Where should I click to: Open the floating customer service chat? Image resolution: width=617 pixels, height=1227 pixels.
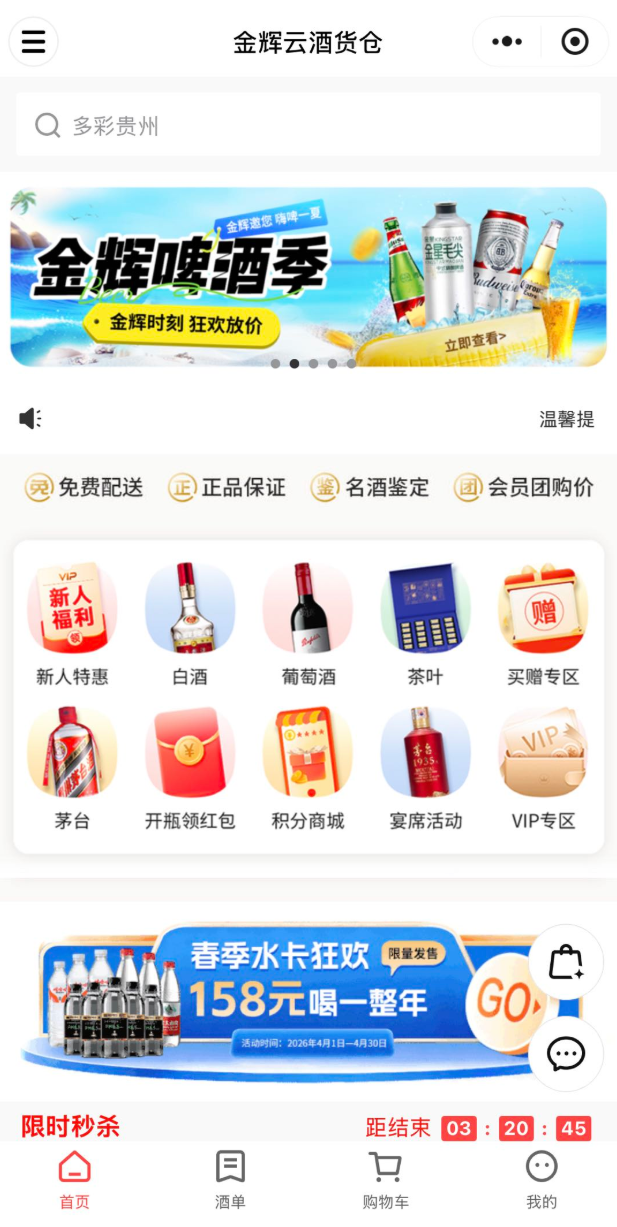[x=566, y=1054]
